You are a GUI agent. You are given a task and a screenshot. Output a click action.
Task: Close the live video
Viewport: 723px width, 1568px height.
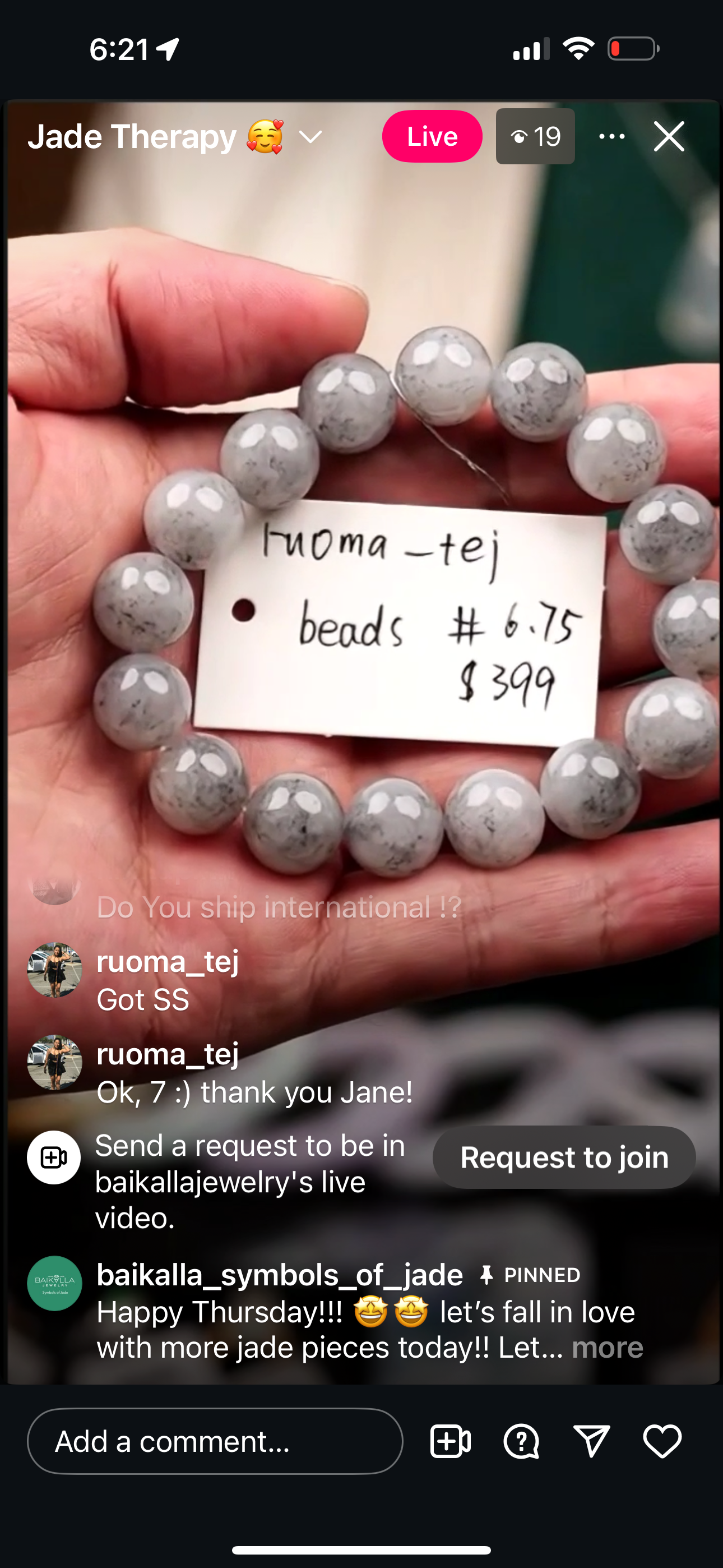click(x=669, y=136)
